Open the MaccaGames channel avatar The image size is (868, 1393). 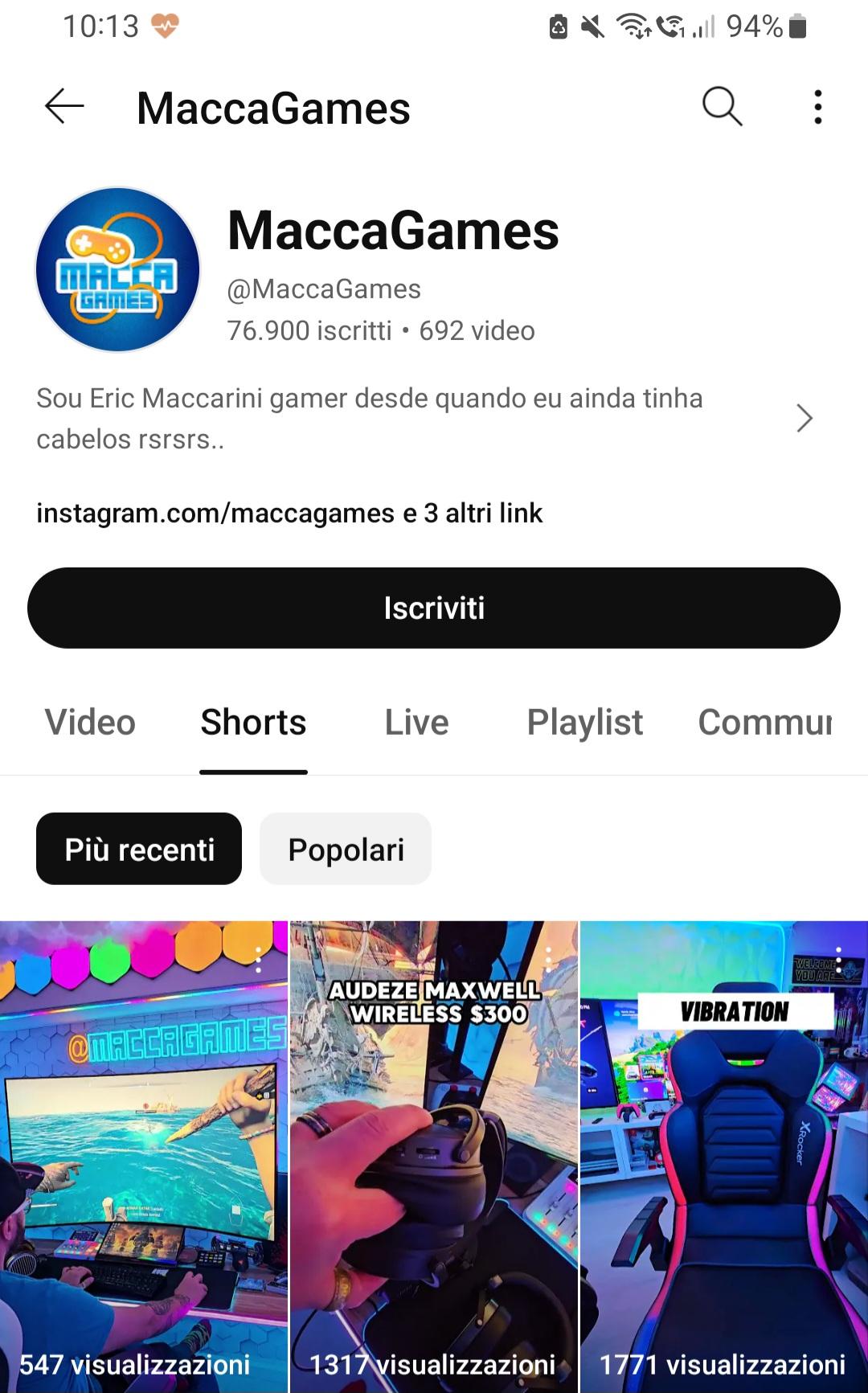tap(117, 269)
